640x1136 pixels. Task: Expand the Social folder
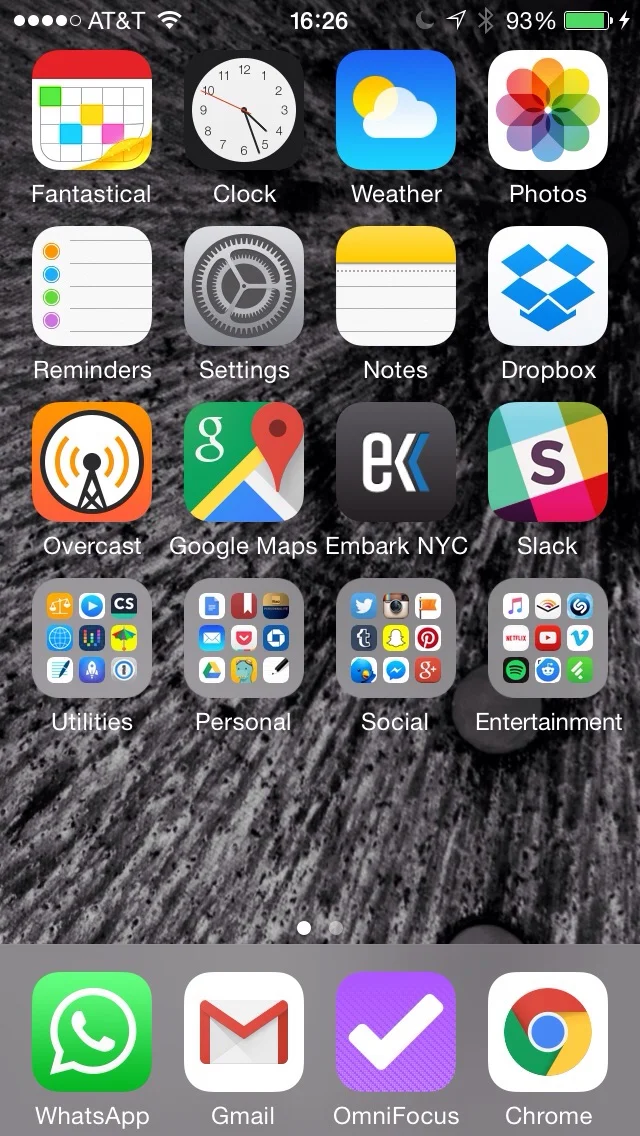(x=396, y=638)
